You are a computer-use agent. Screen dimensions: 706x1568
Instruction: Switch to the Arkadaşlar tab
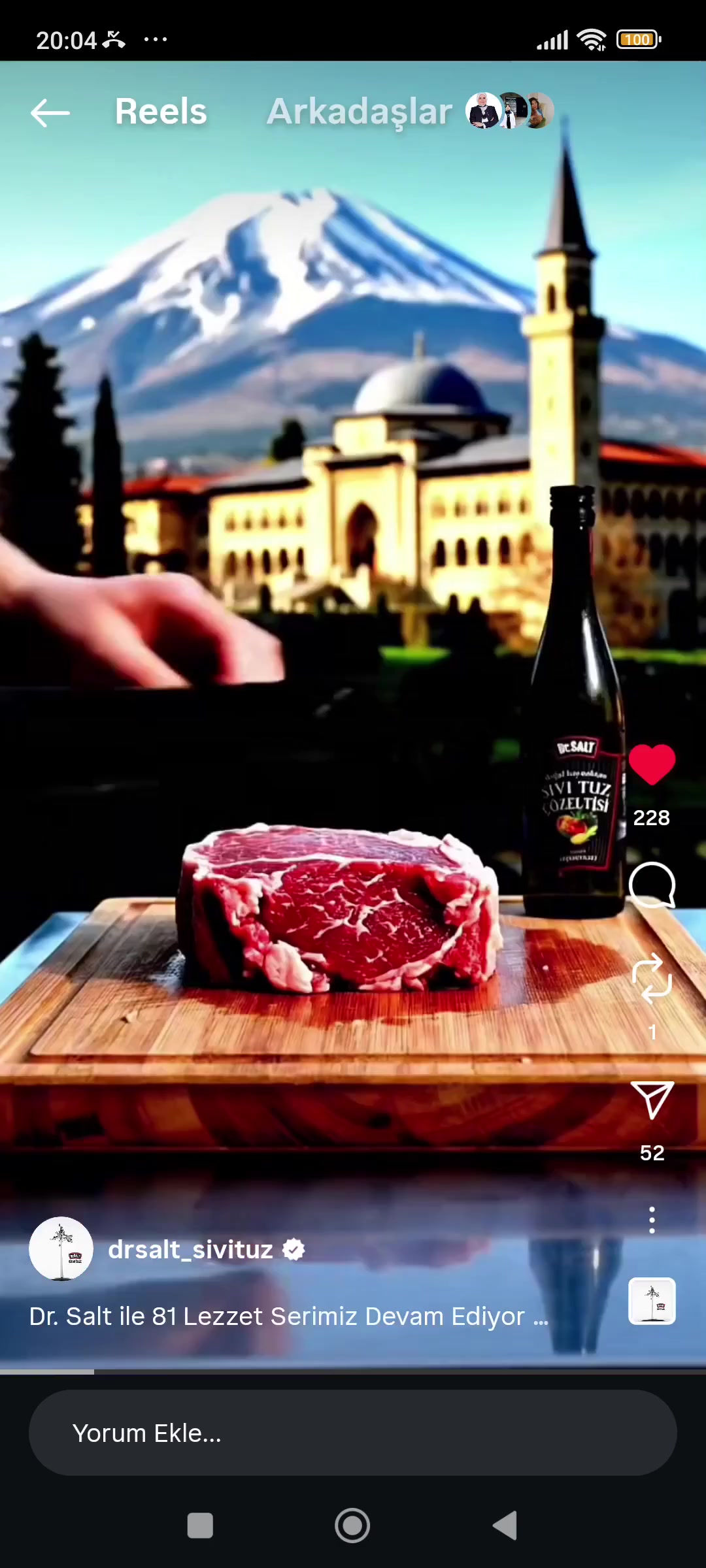(360, 112)
